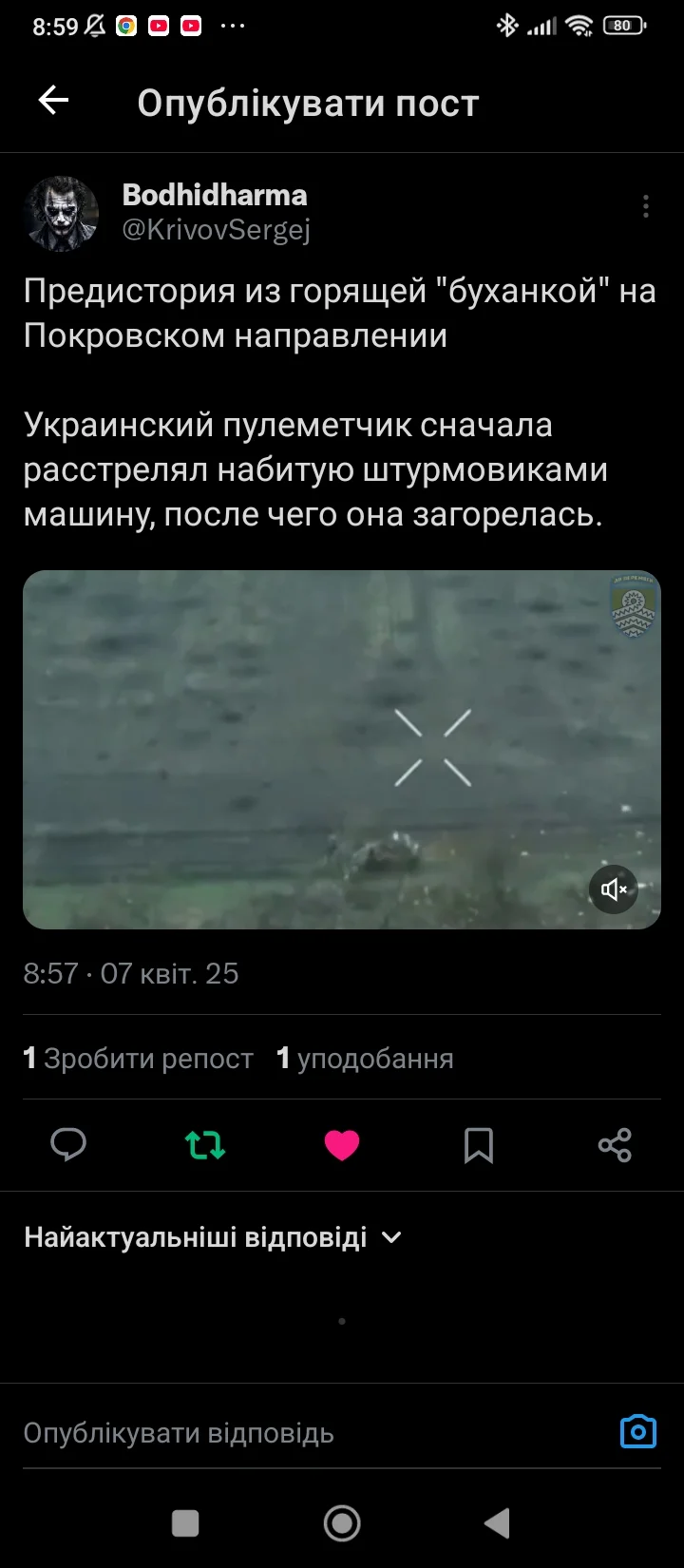Expand the Найактуальніші відповіді sort dropdown
684x1568 pixels.
point(213,1237)
